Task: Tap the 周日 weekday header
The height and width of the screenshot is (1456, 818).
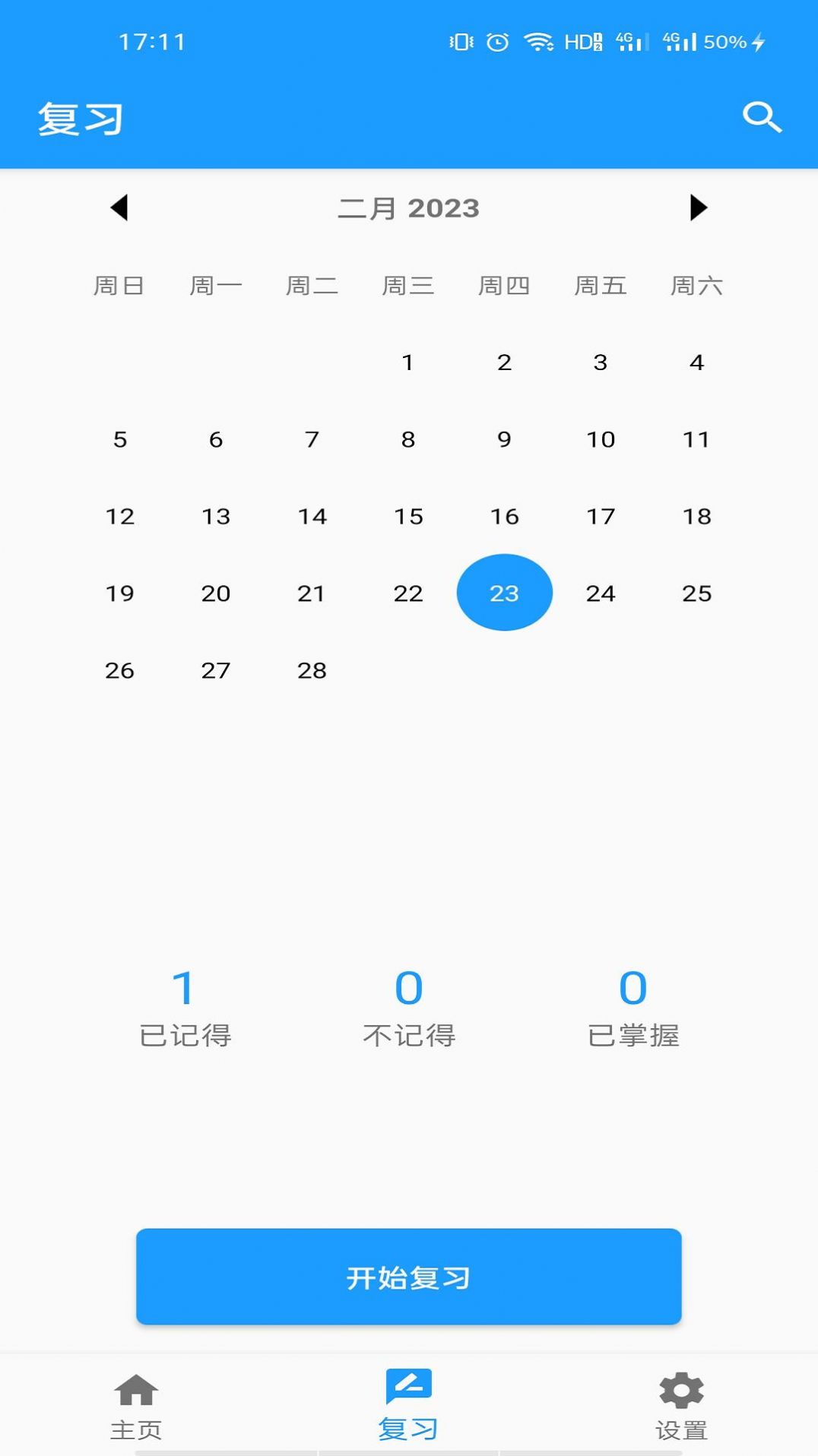Action: 119,286
